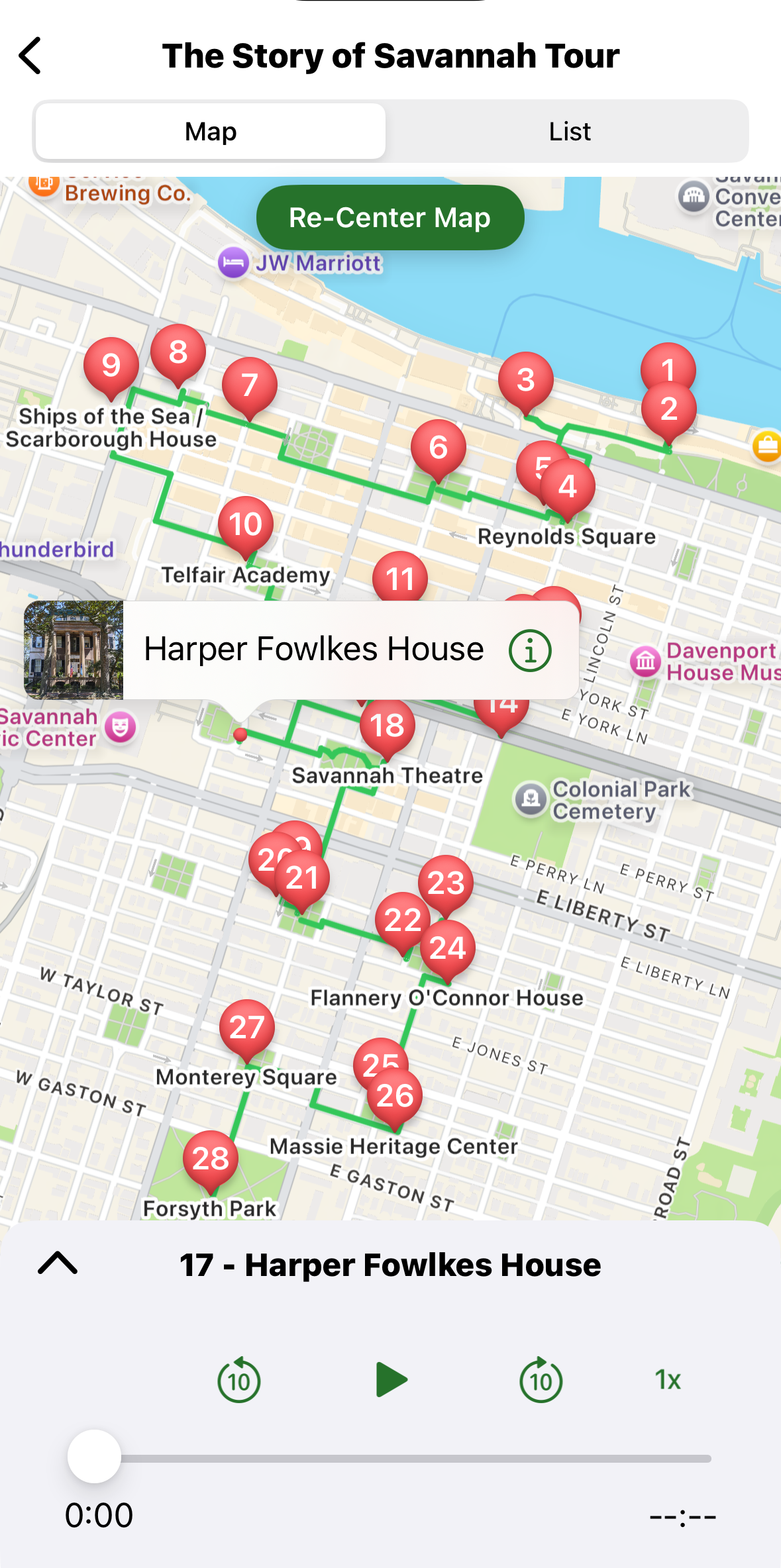Skip forward 10 seconds
Viewport: 781px width, 1568px height.
(x=541, y=1380)
